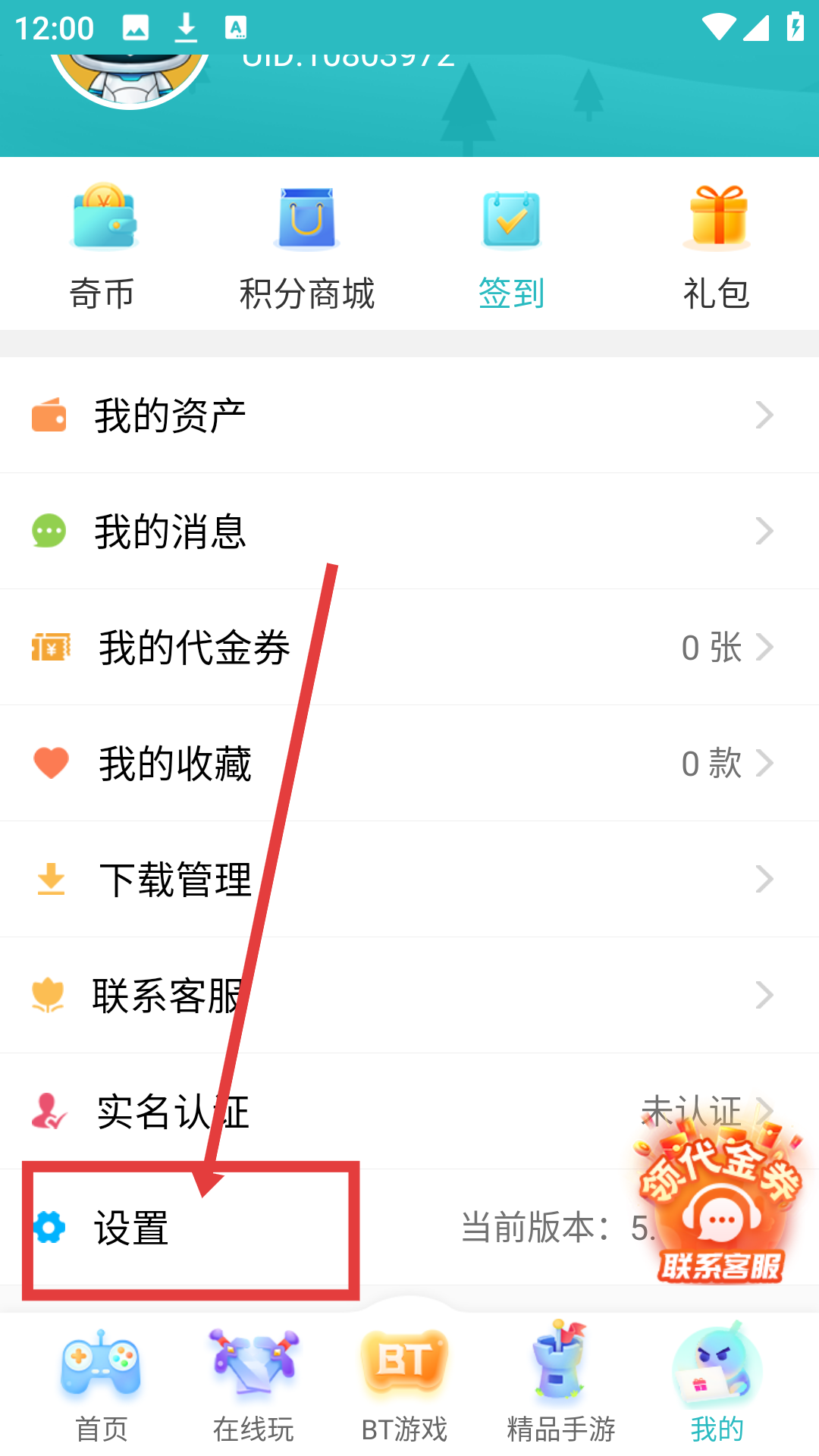The image size is (819, 1456).
Task: Open the 礼包 gift packs
Action: click(x=717, y=246)
